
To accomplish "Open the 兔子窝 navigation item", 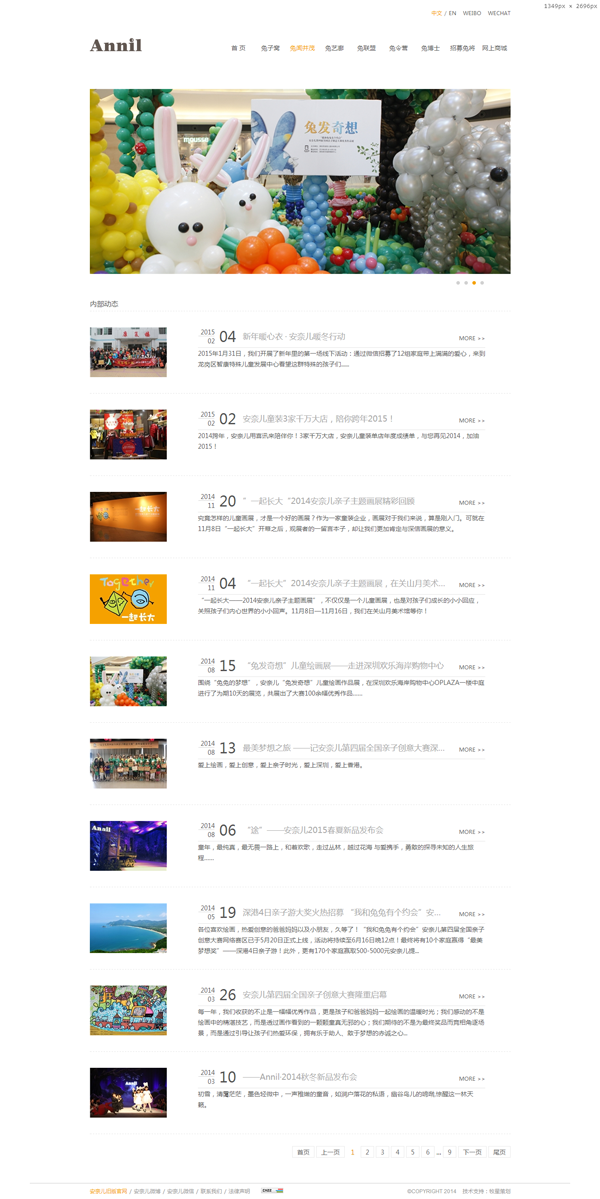I will [270, 48].
